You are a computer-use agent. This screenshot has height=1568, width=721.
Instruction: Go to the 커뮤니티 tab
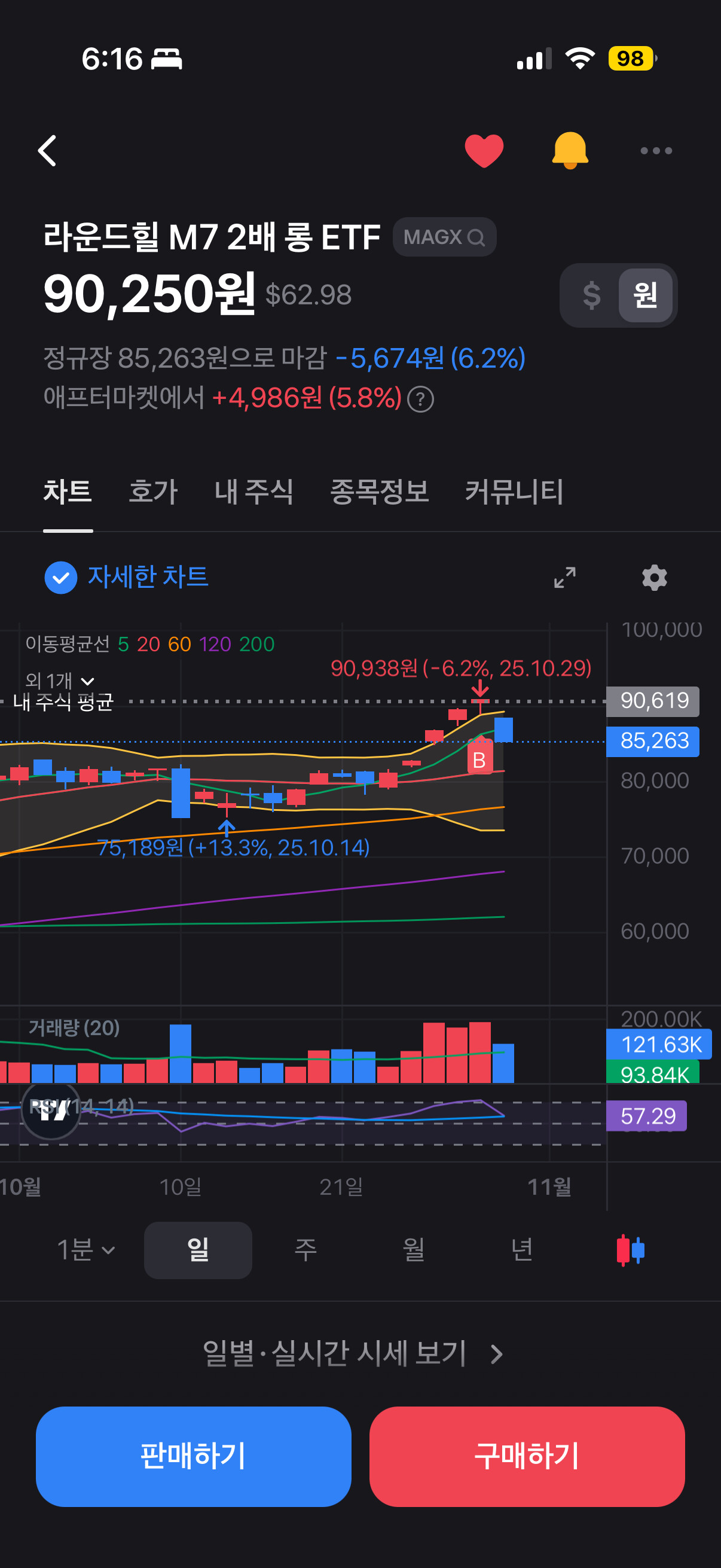click(x=514, y=491)
